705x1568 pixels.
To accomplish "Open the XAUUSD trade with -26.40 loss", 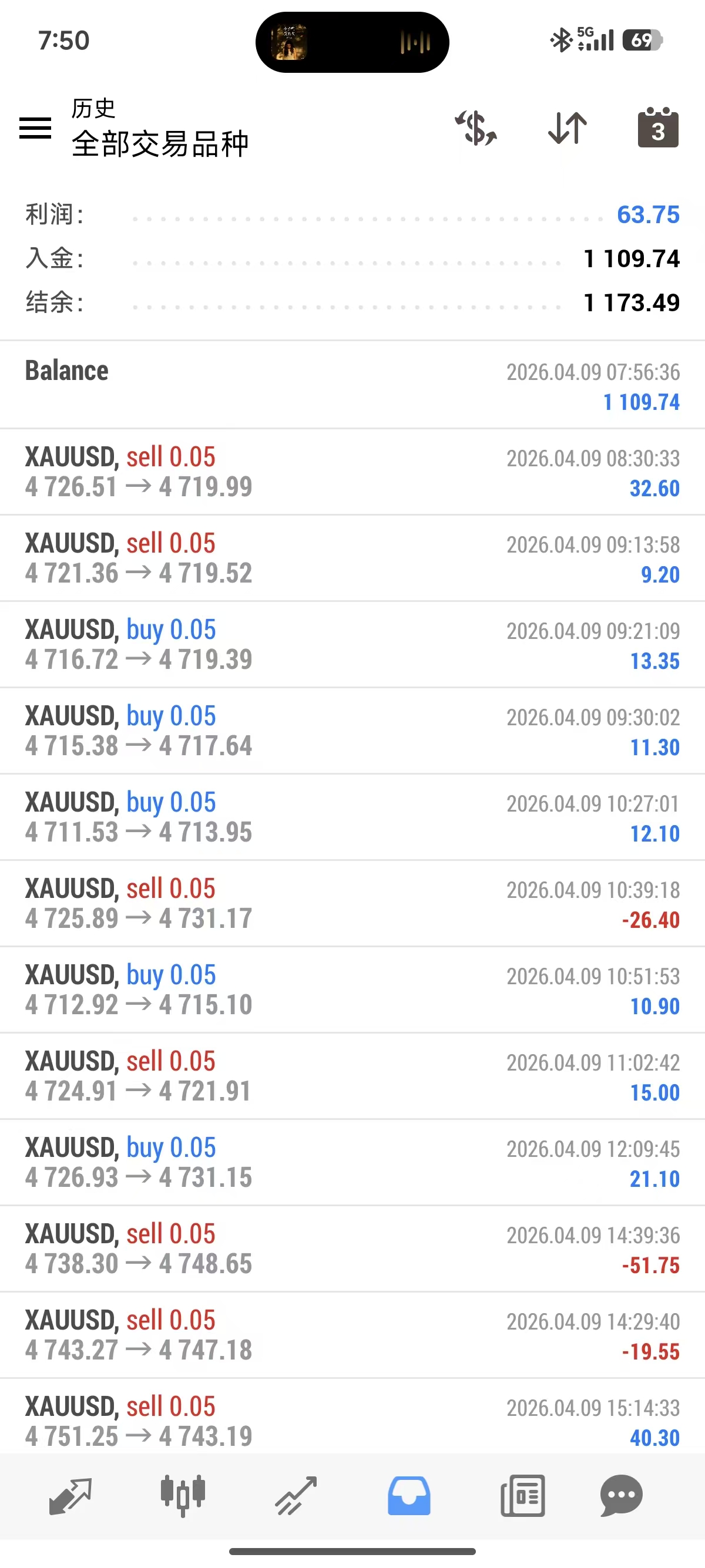I will [x=352, y=903].
